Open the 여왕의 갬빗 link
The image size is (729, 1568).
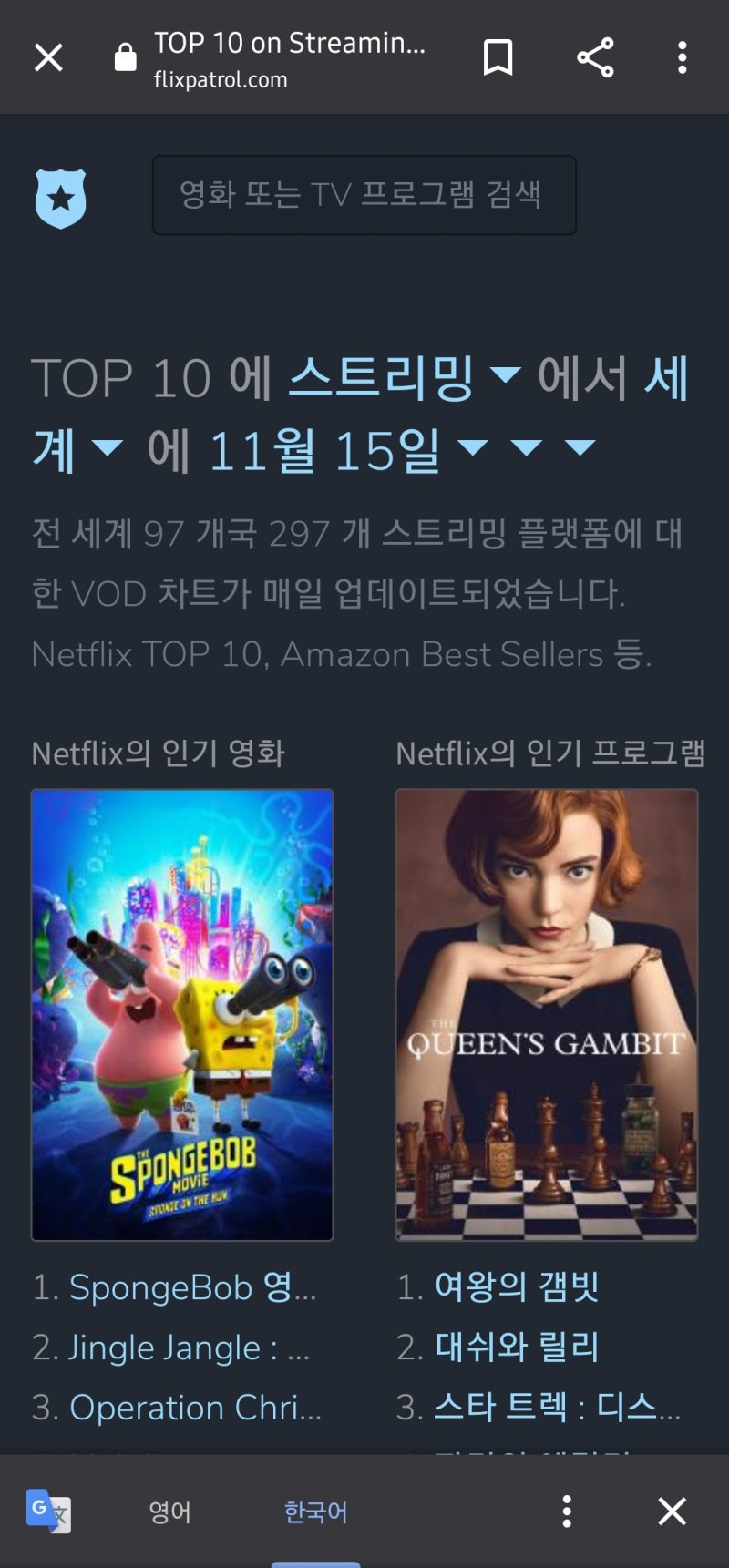(516, 1286)
